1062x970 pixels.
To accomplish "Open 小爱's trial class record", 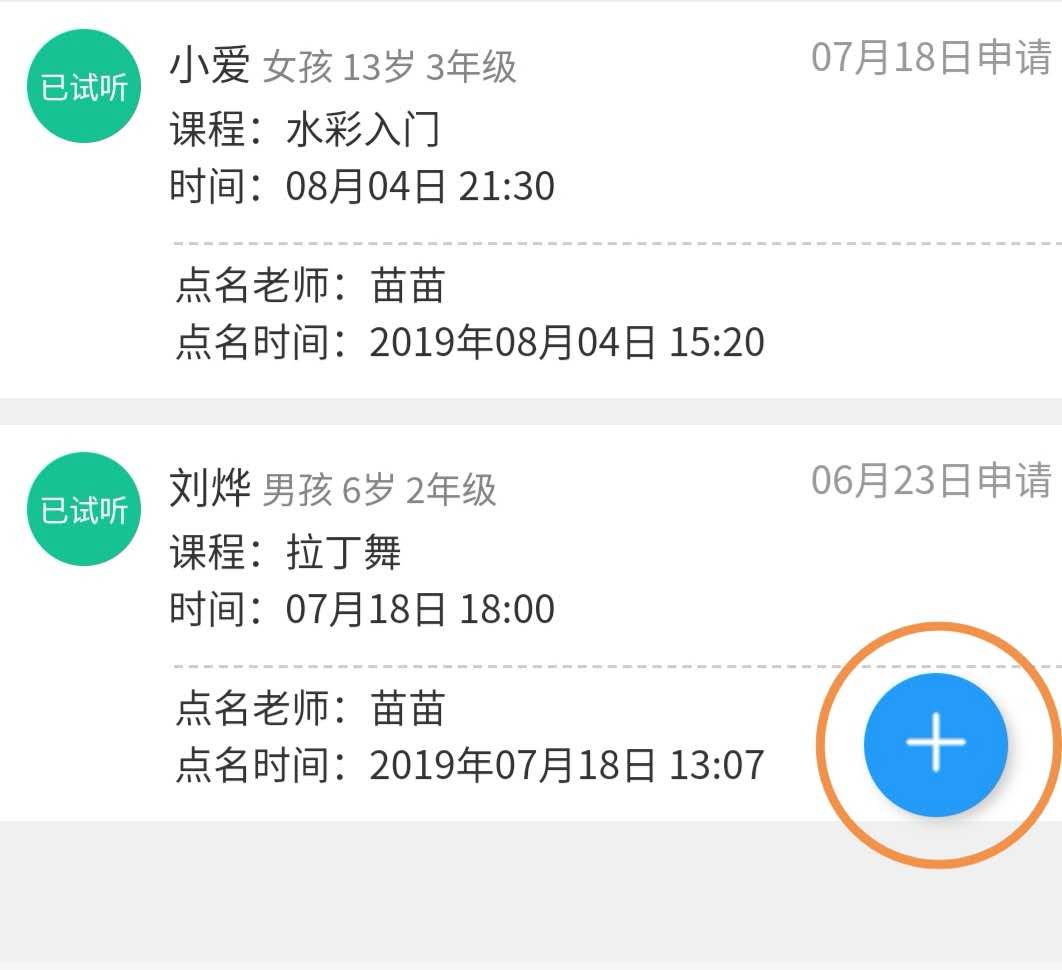I will 530,200.
